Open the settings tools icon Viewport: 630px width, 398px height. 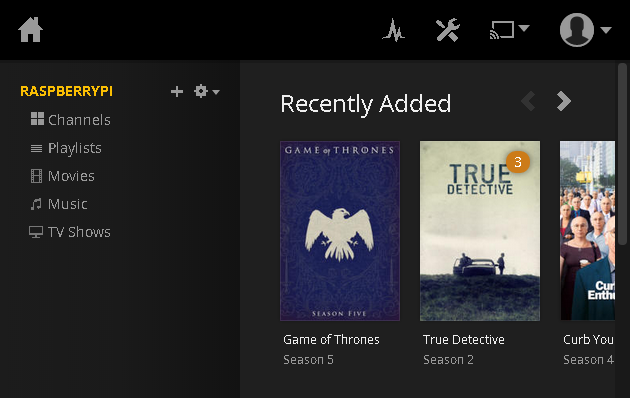(x=448, y=30)
